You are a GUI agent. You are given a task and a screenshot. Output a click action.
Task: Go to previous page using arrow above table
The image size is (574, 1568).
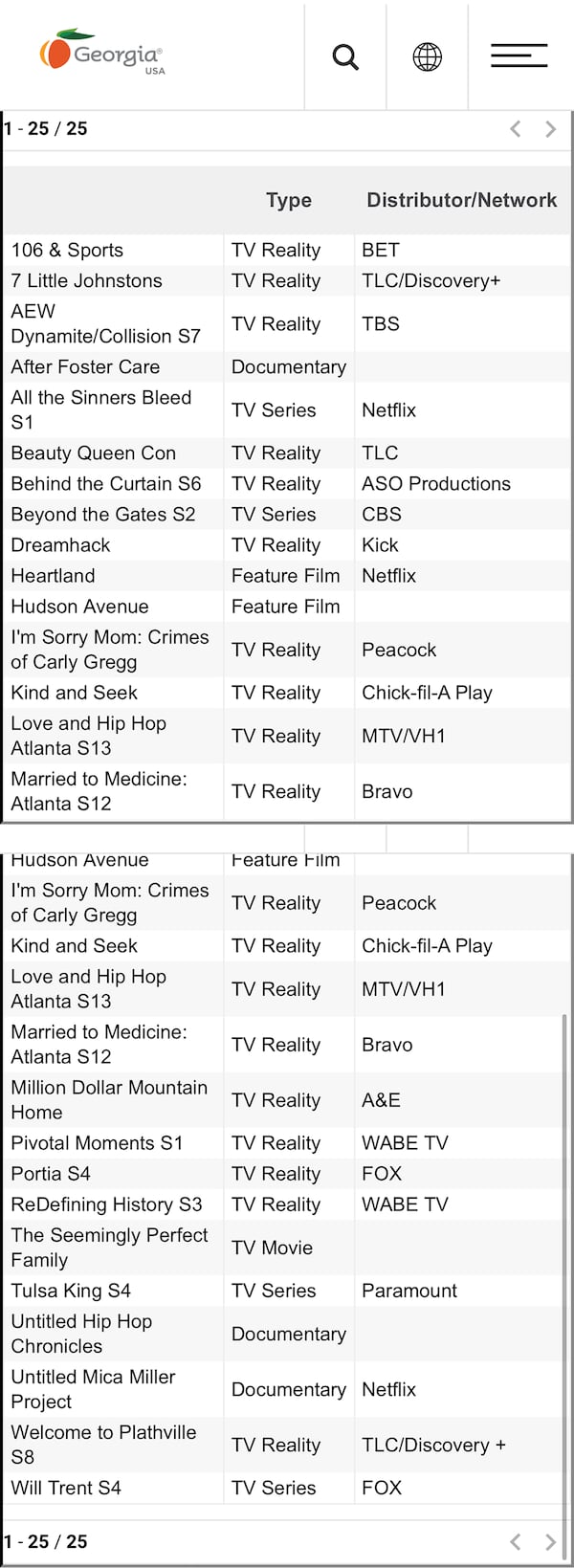[x=516, y=129]
